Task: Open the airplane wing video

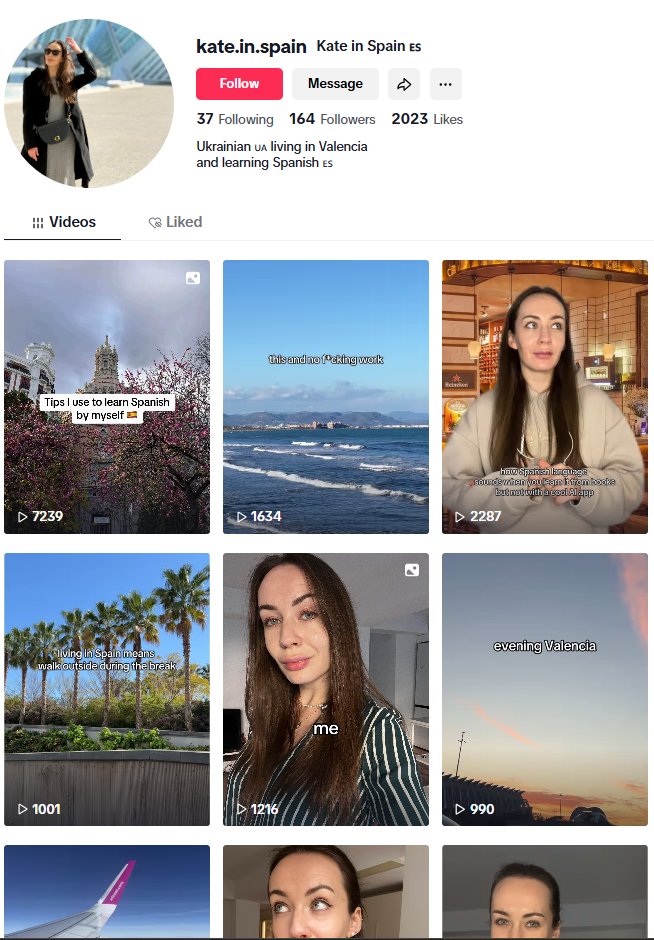Action: pyautogui.click(x=107, y=890)
